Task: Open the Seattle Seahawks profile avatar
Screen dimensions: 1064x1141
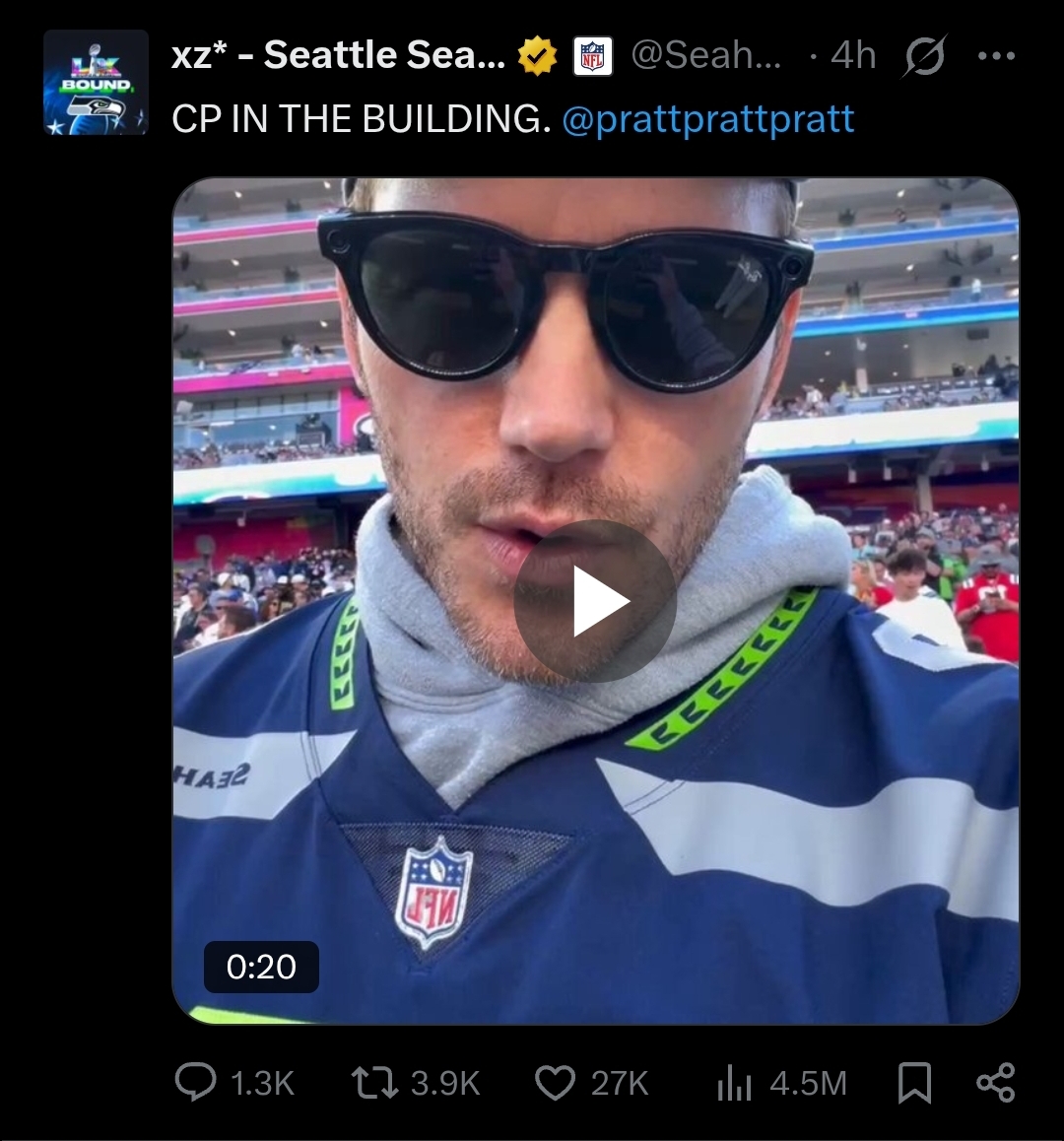Action: coord(97,82)
